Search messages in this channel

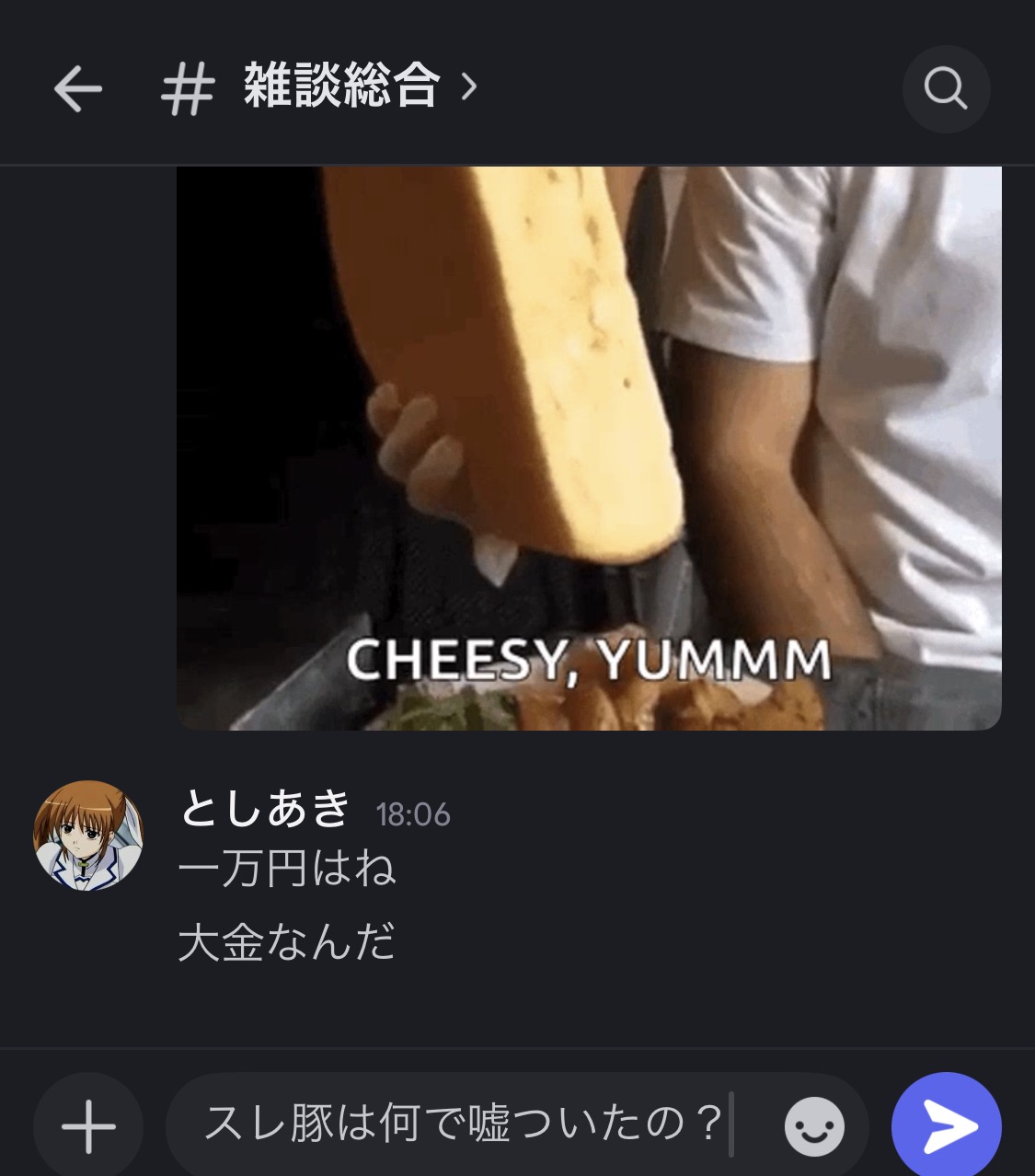pos(945,89)
